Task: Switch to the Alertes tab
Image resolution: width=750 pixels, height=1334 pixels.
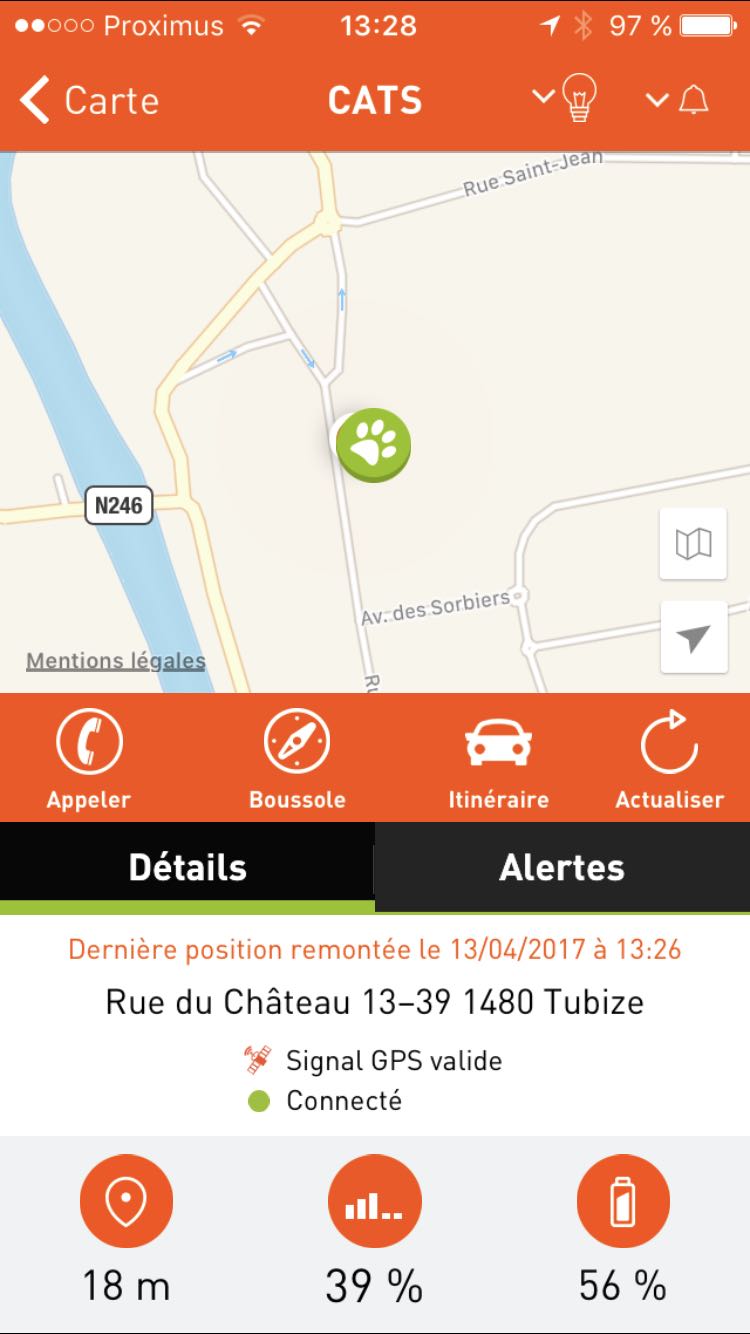Action: click(562, 867)
